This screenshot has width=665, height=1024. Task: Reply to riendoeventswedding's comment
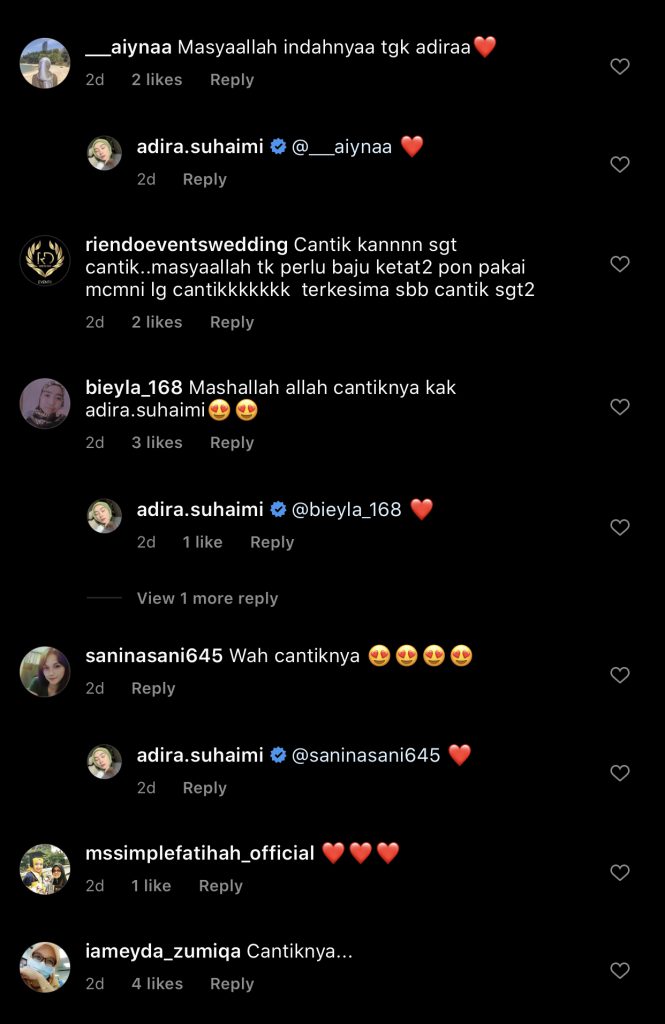[x=231, y=322]
